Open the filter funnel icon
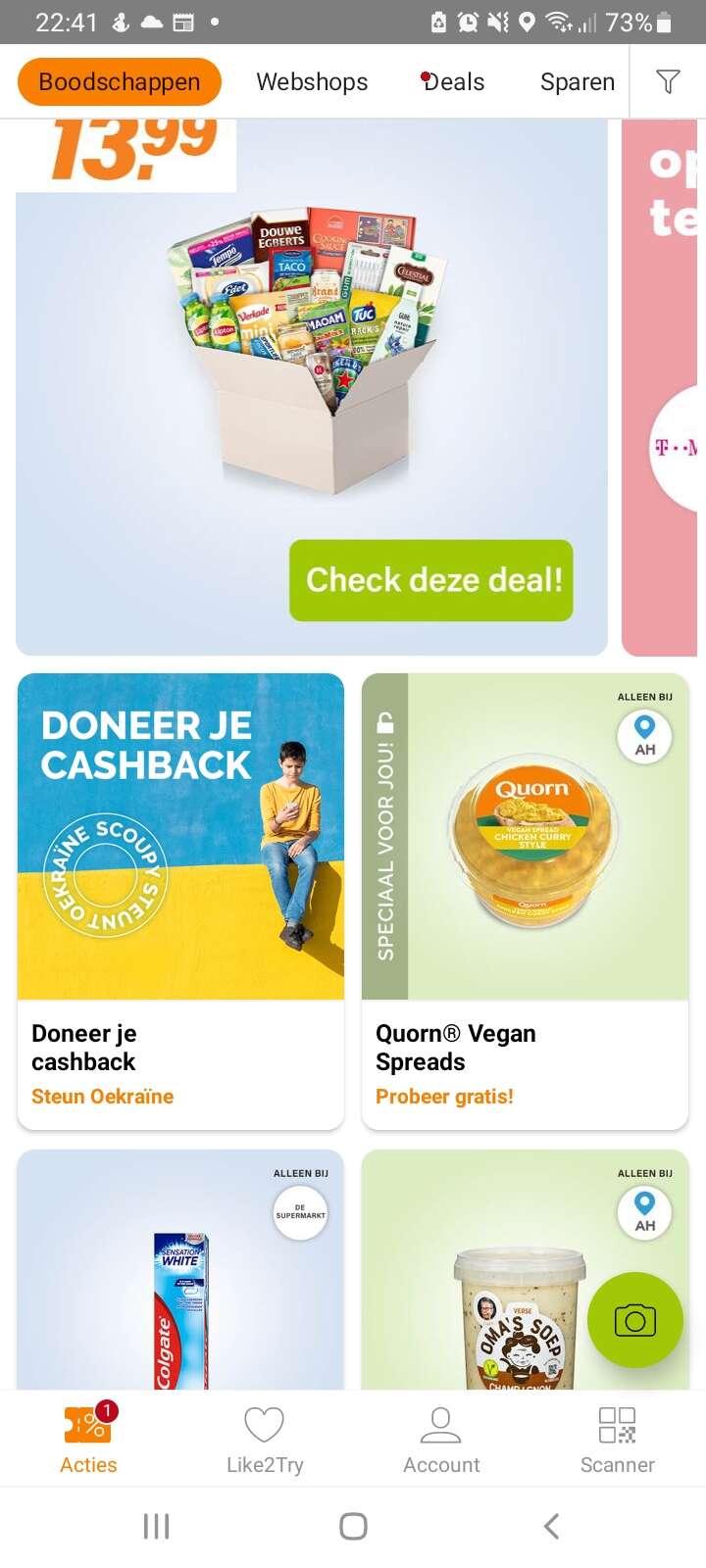 668,81
